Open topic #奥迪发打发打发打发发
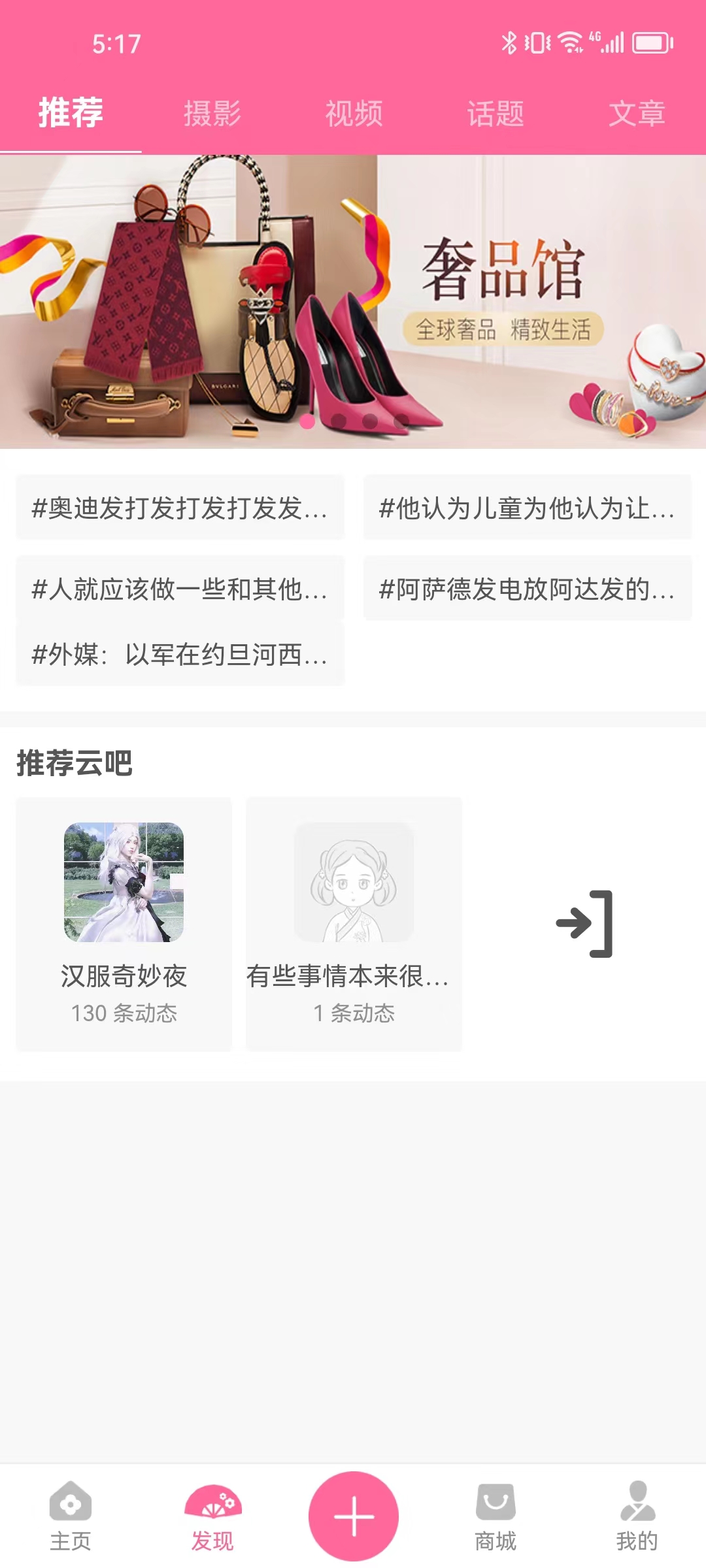The image size is (706, 1568). tap(180, 508)
